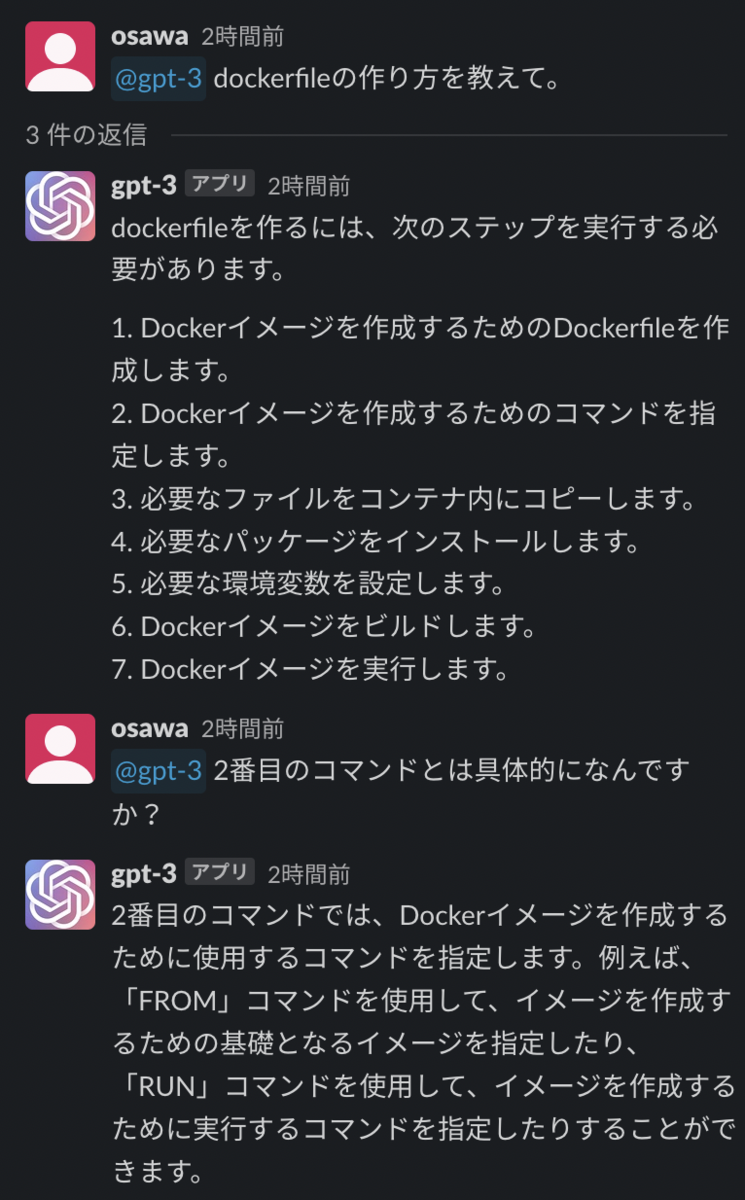Open osawa's avatar on the dockerfile question
Viewport: 745px width, 1200px height.
point(60,56)
